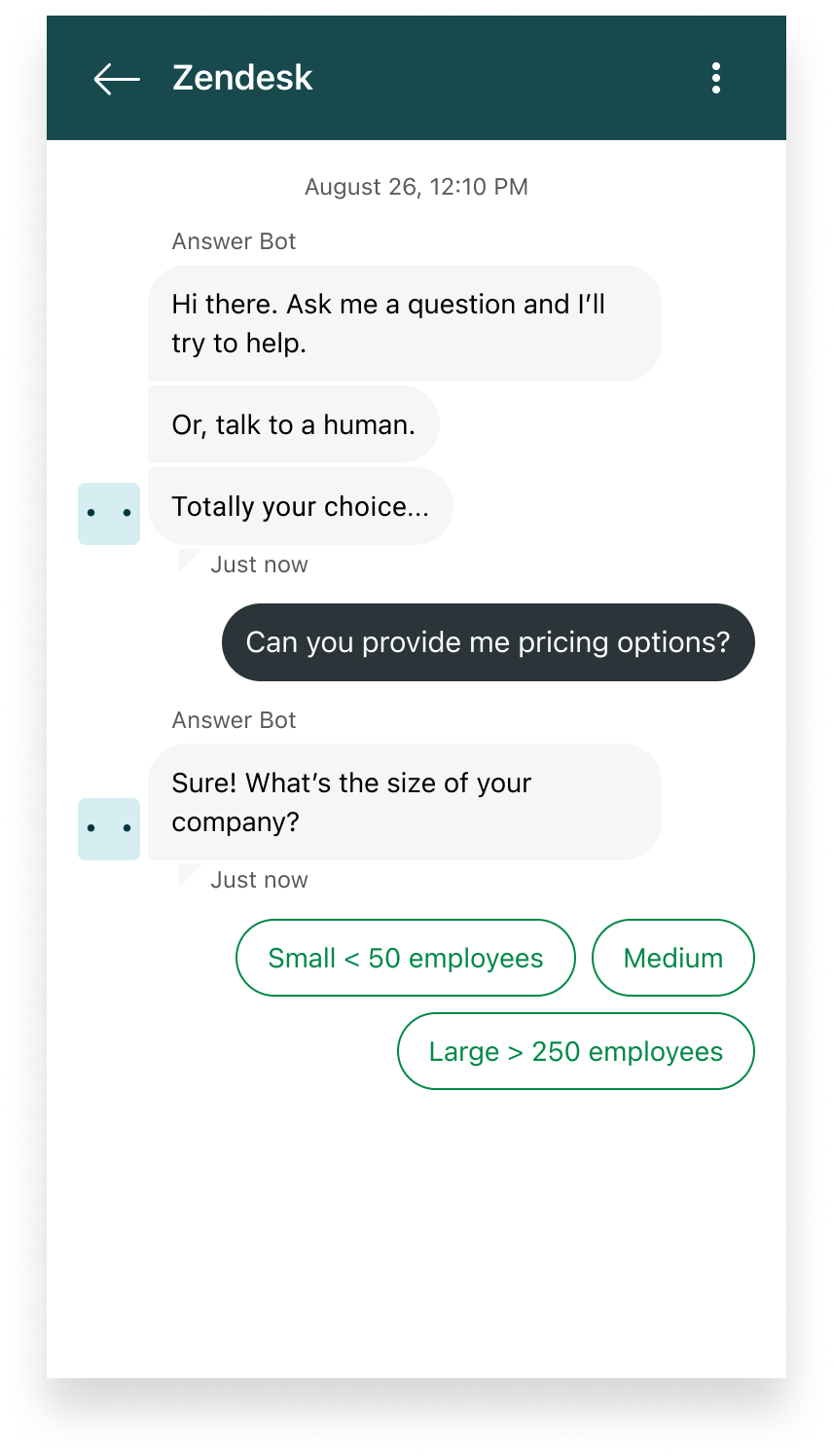Go back using the arrow icon
The width and height of the screenshot is (833, 1456).
117,79
